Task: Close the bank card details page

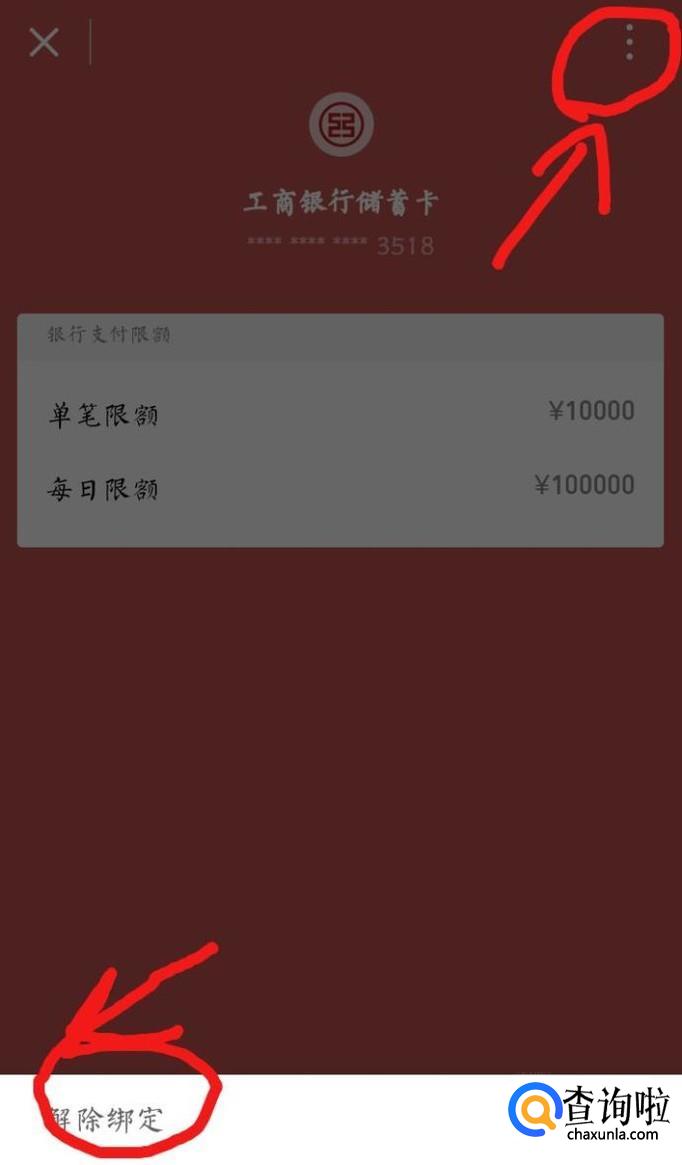Action: [44, 43]
